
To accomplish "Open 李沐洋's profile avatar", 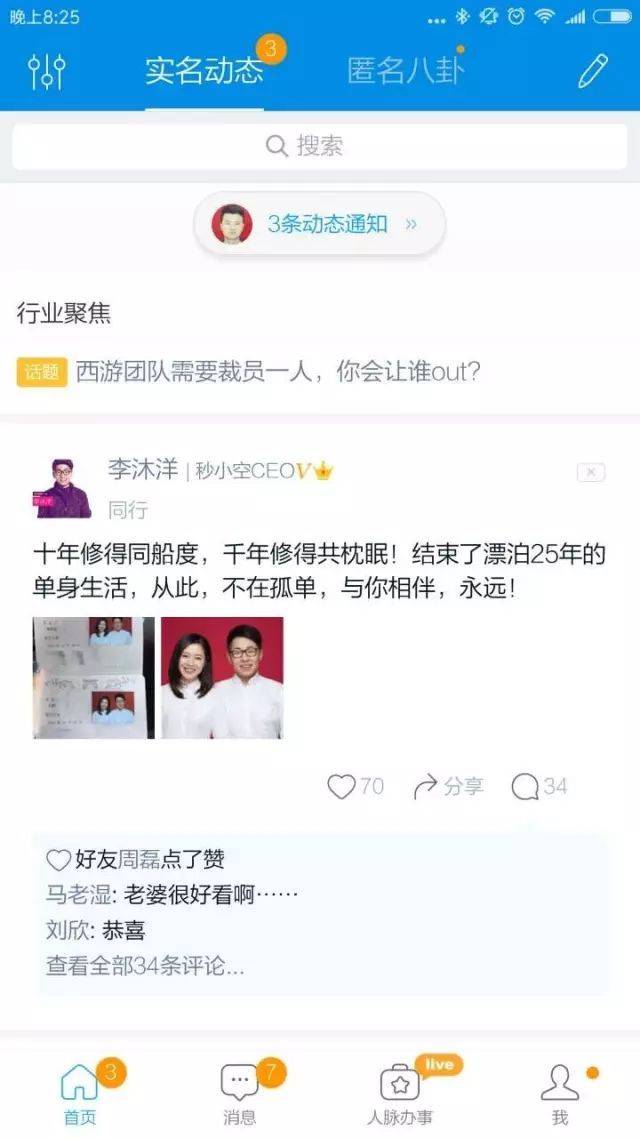I will click(x=62, y=488).
